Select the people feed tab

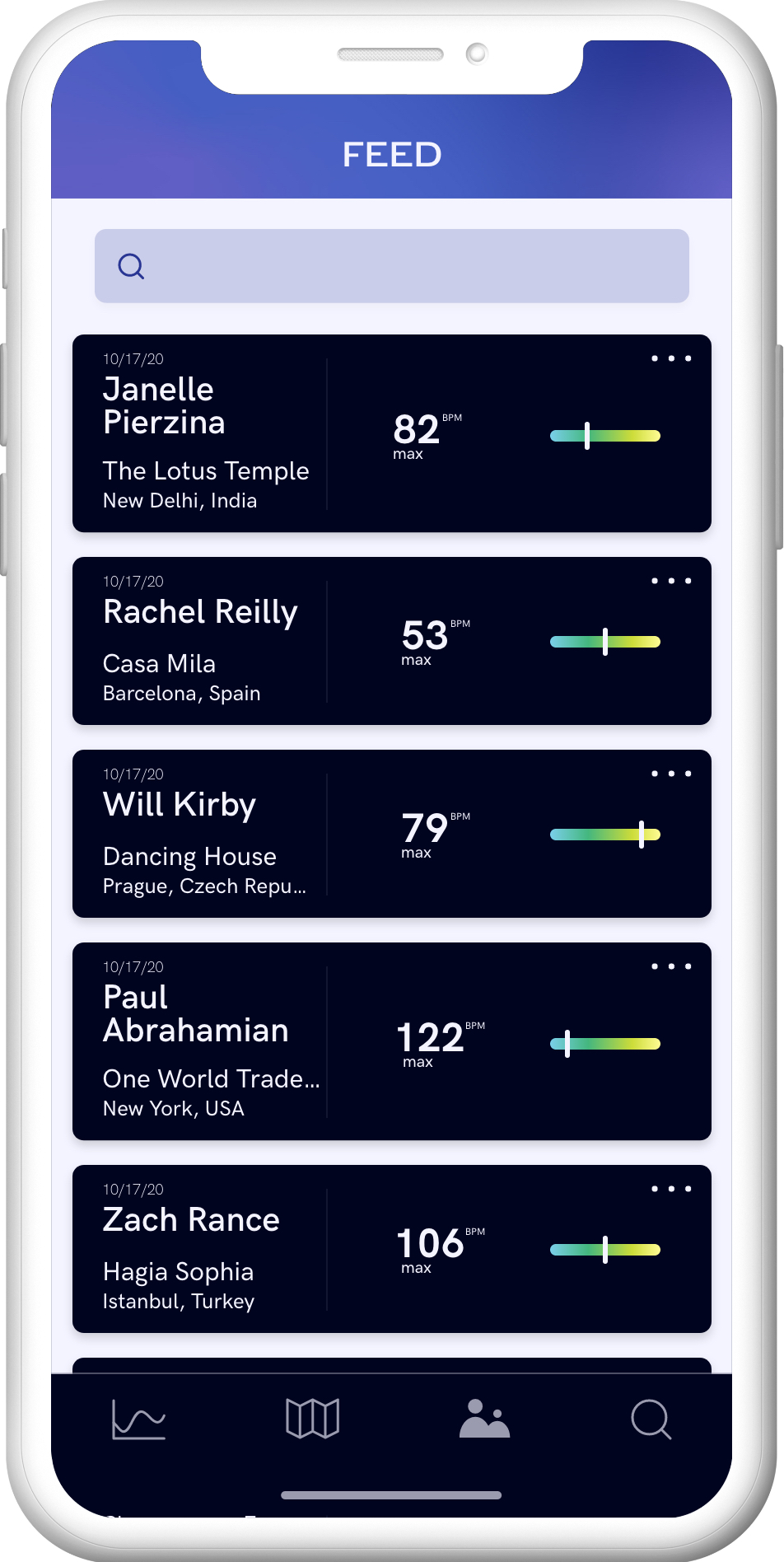pyautogui.click(x=484, y=1419)
